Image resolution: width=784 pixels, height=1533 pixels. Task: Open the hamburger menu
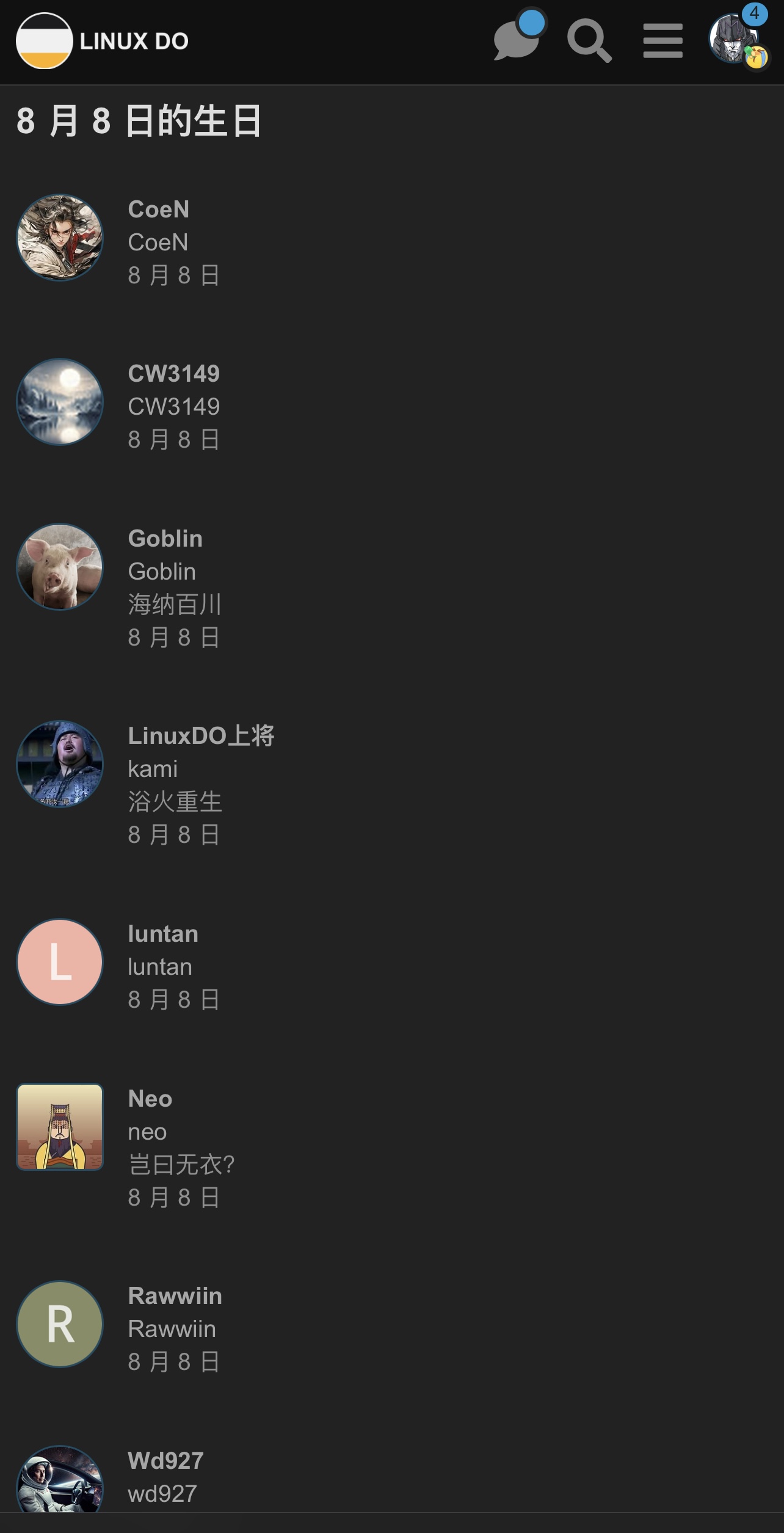pyautogui.click(x=662, y=41)
